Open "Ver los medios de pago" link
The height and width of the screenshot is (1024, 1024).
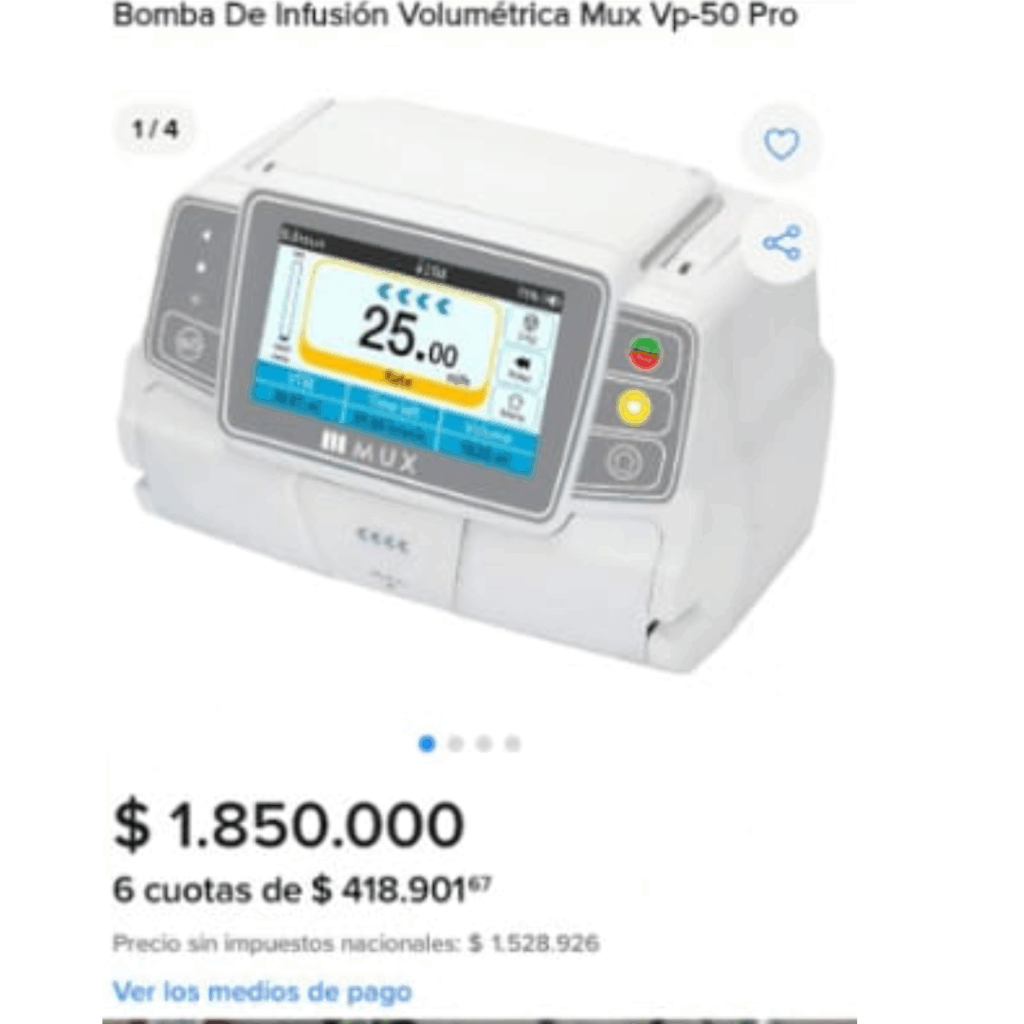click(x=262, y=992)
